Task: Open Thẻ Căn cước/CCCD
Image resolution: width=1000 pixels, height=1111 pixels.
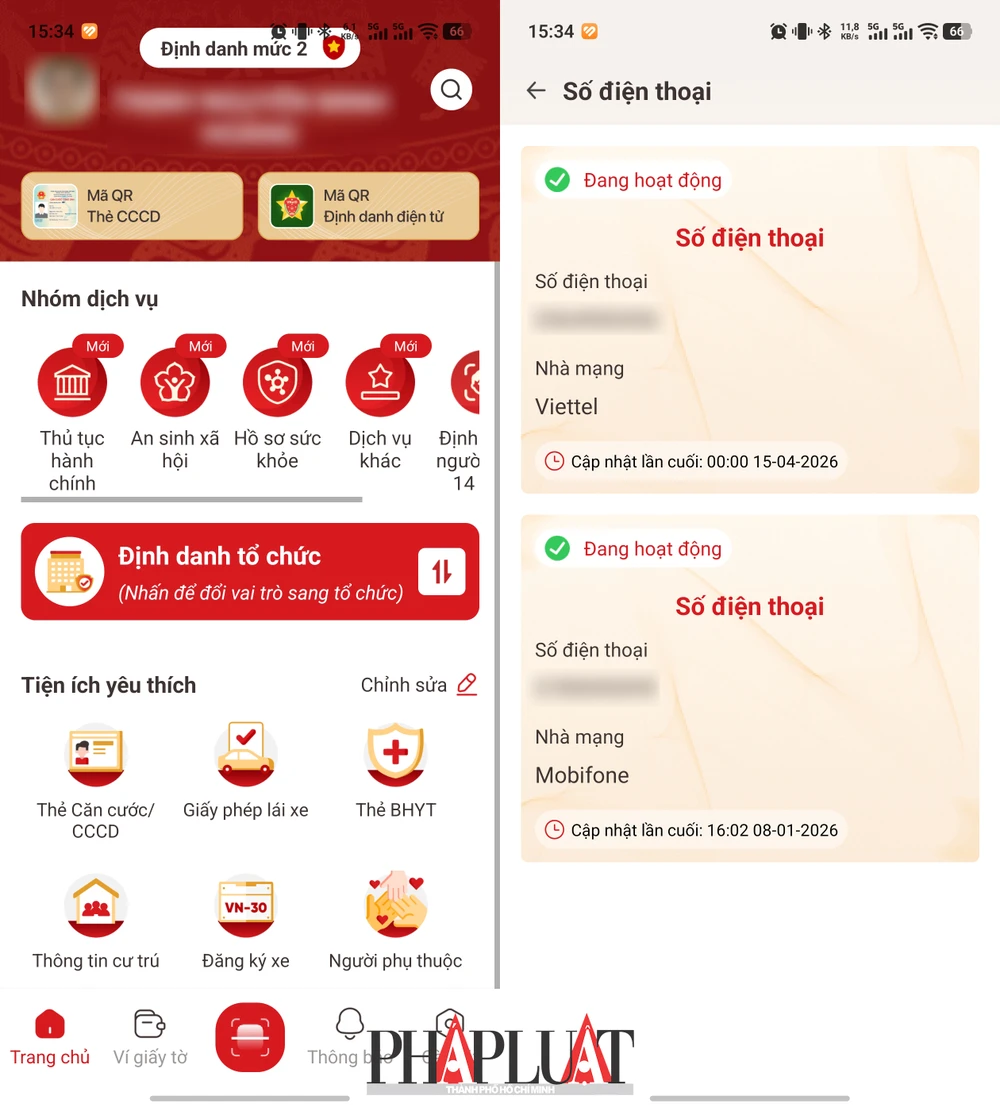Action: point(95,757)
